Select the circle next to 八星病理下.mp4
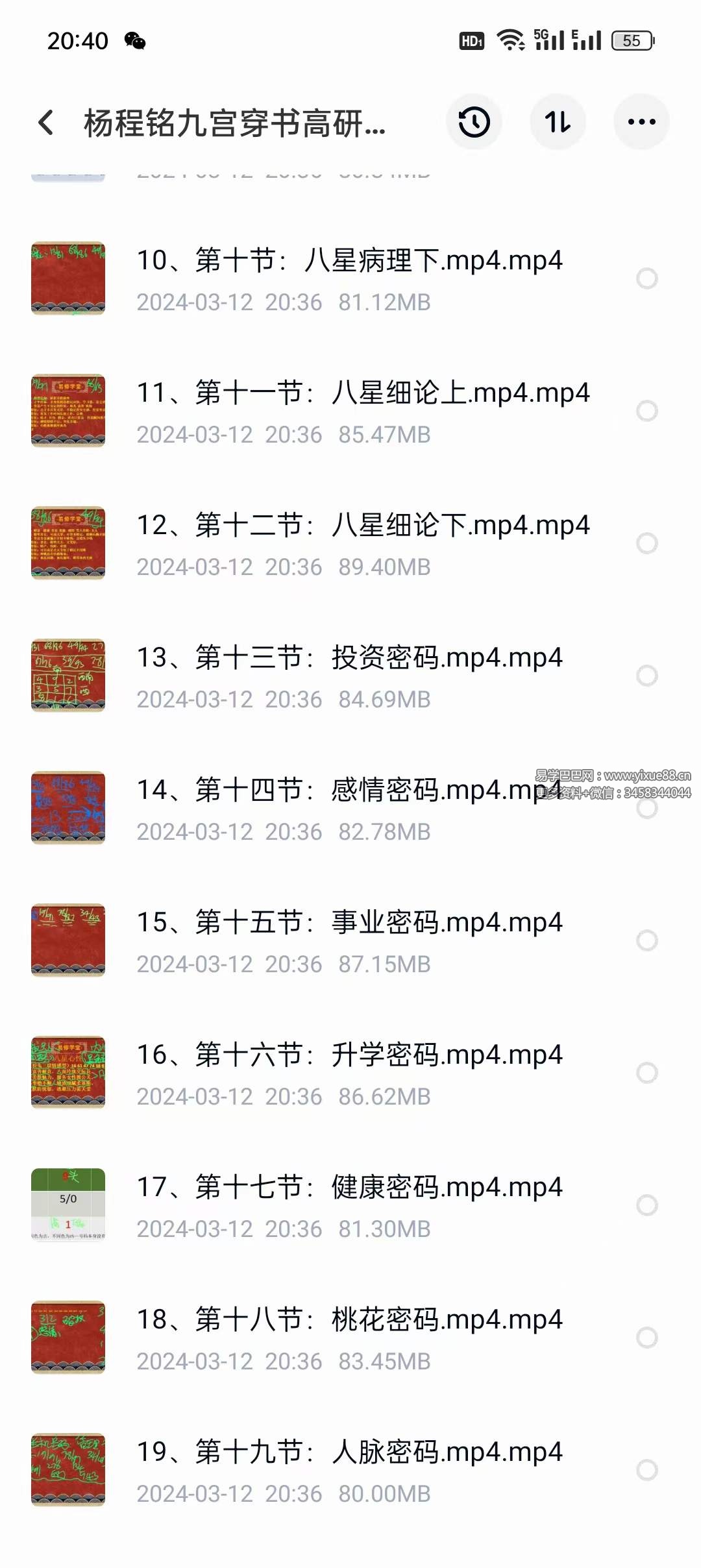 (646, 279)
